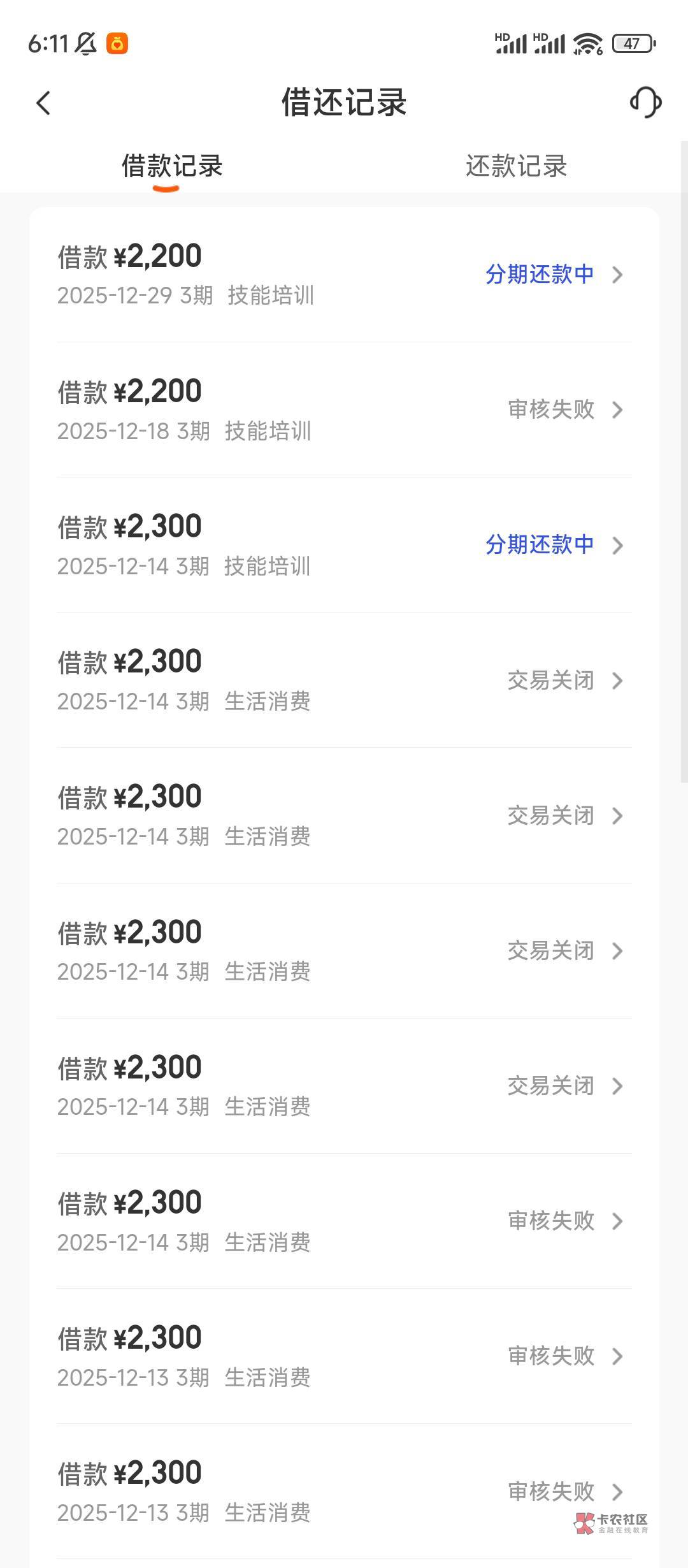Select the 借款记录 tab
The height and width of the screenshot is (1568, 688).
(172, 166)
